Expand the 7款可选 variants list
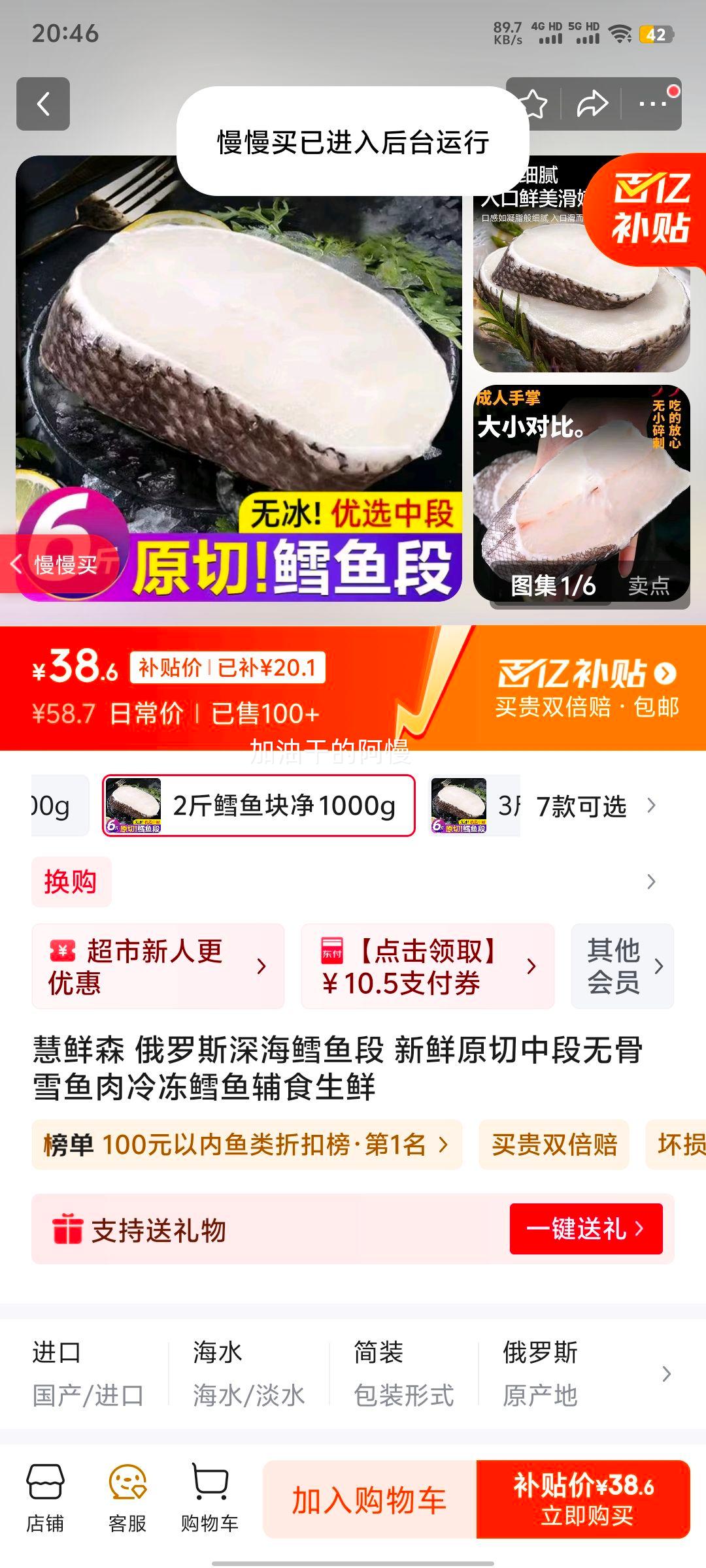 [594, 806]
